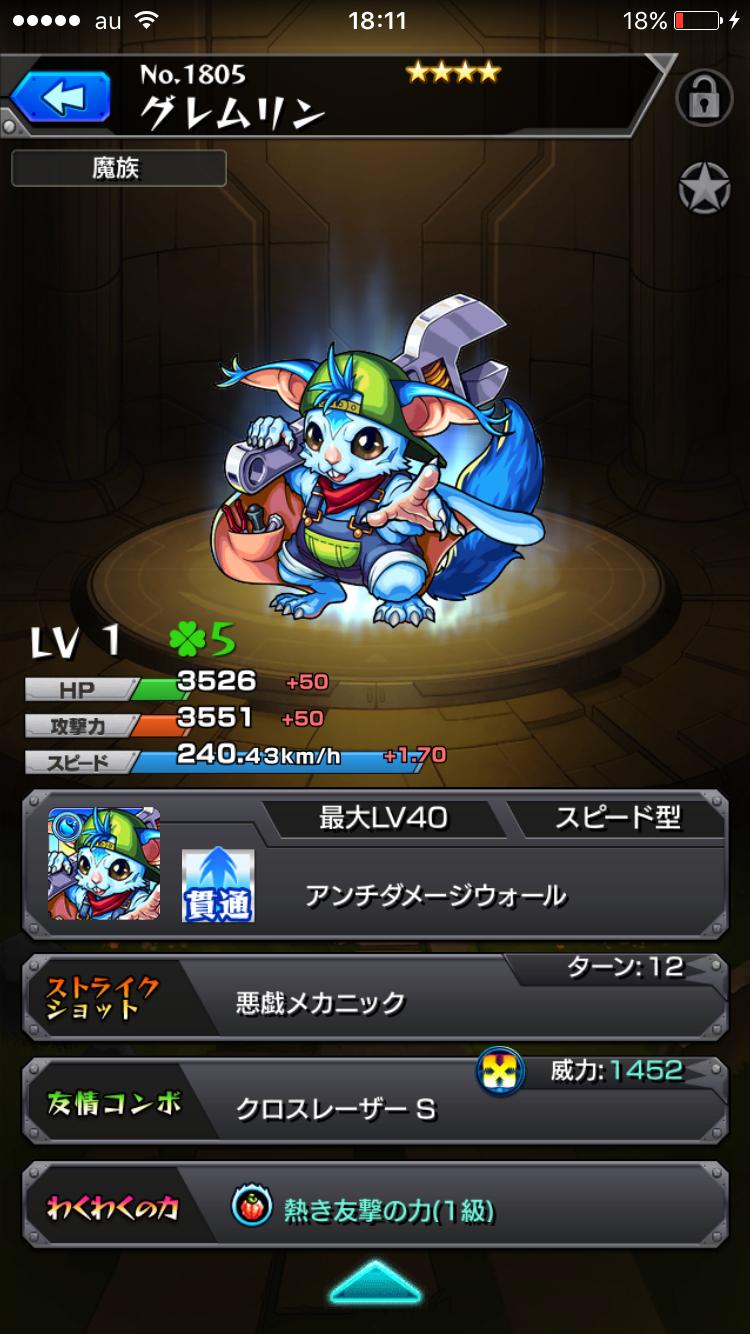
Task: Mark monster with the star favorite icon
Action: pyautogui.click(x=704, y=187)
